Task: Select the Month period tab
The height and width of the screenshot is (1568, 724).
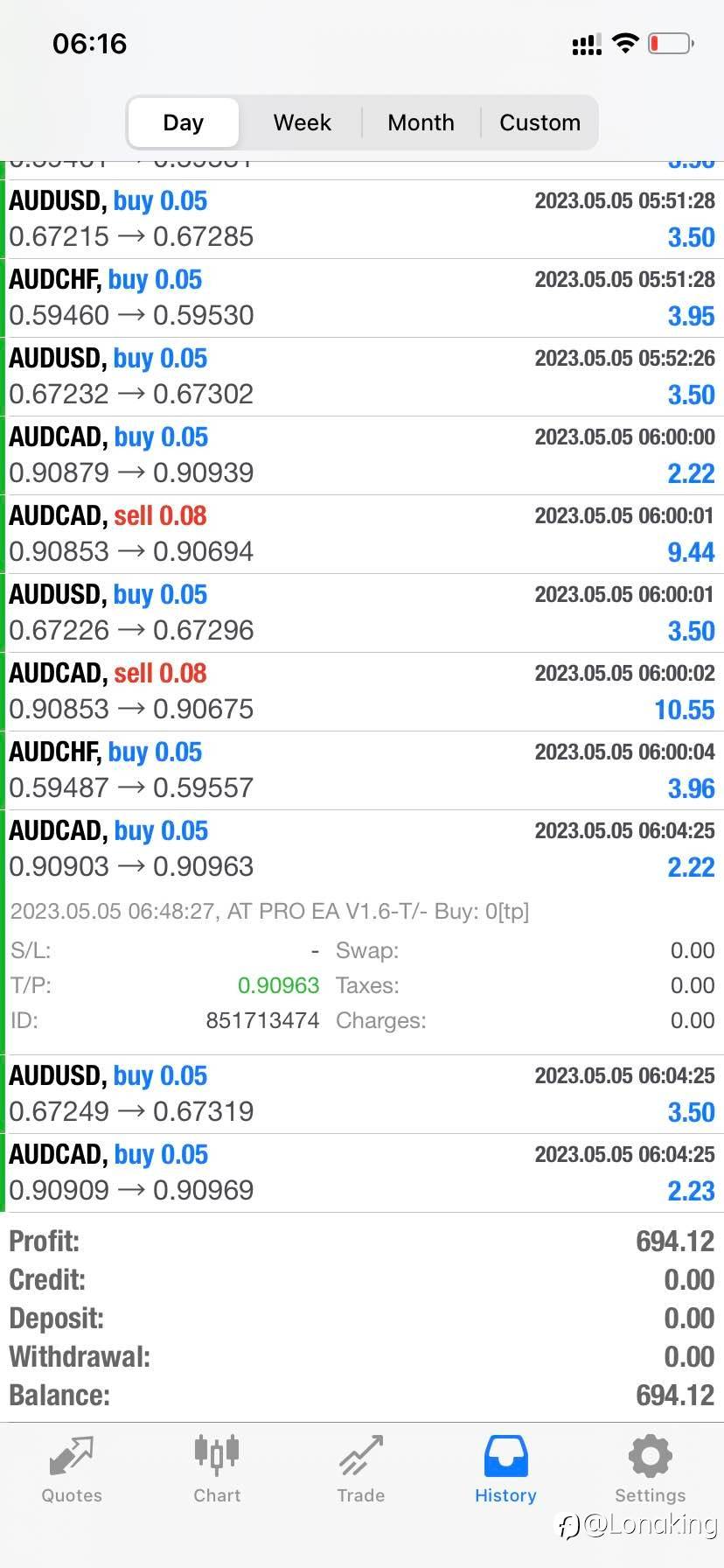Action: (x=421, y=122)
